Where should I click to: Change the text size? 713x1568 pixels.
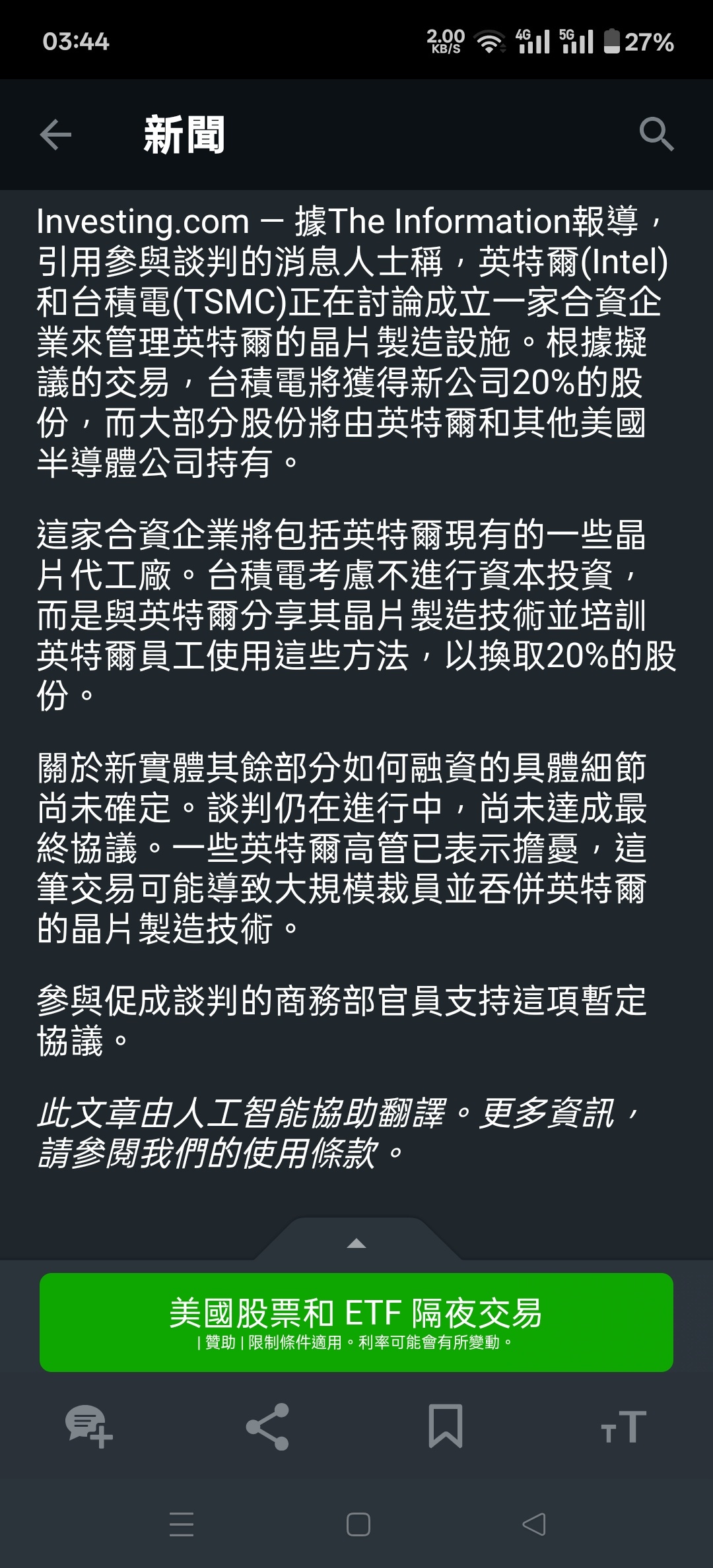[624, 1427]
